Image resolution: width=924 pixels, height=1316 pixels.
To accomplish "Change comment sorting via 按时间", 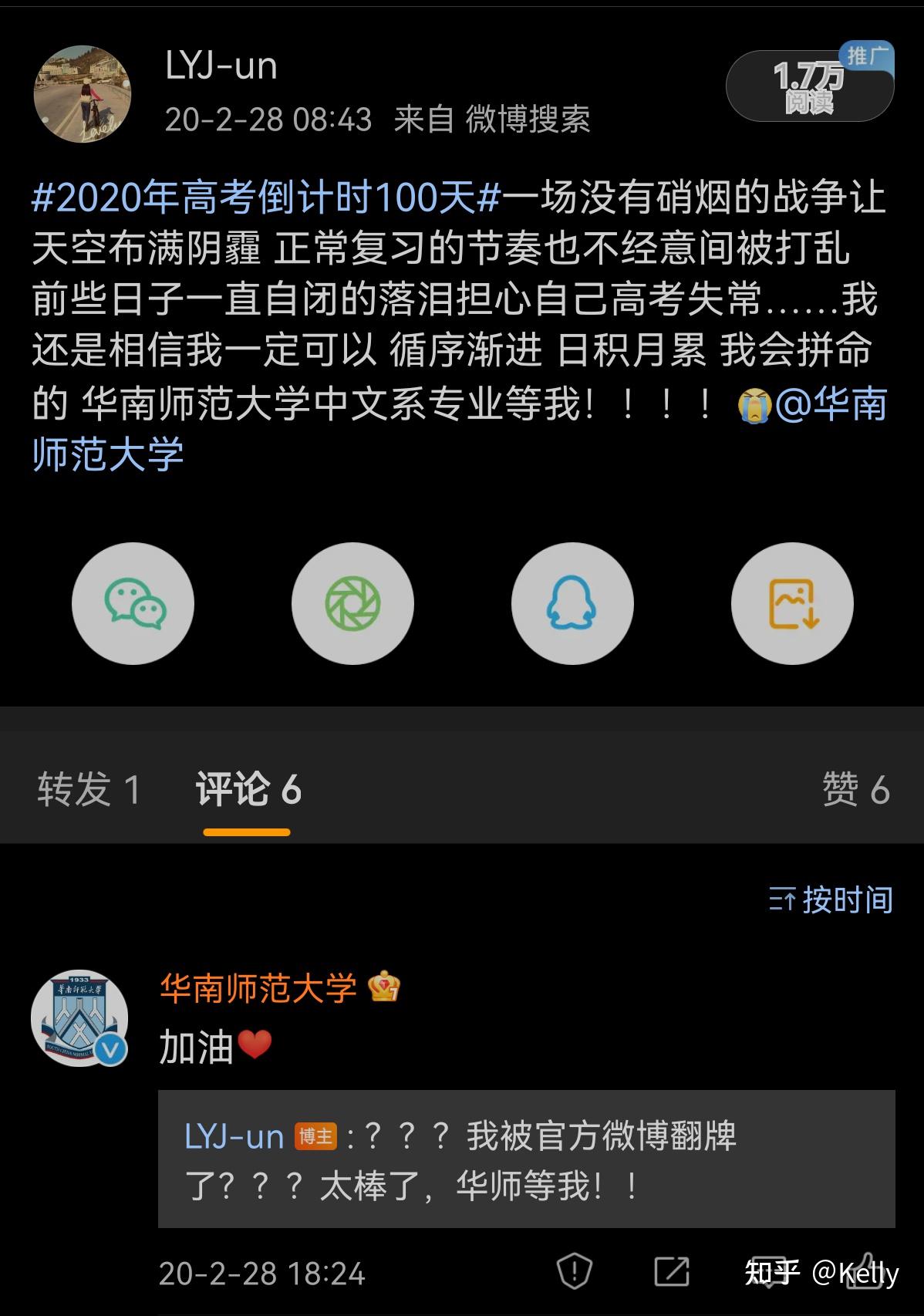I will tap(831, 899).
